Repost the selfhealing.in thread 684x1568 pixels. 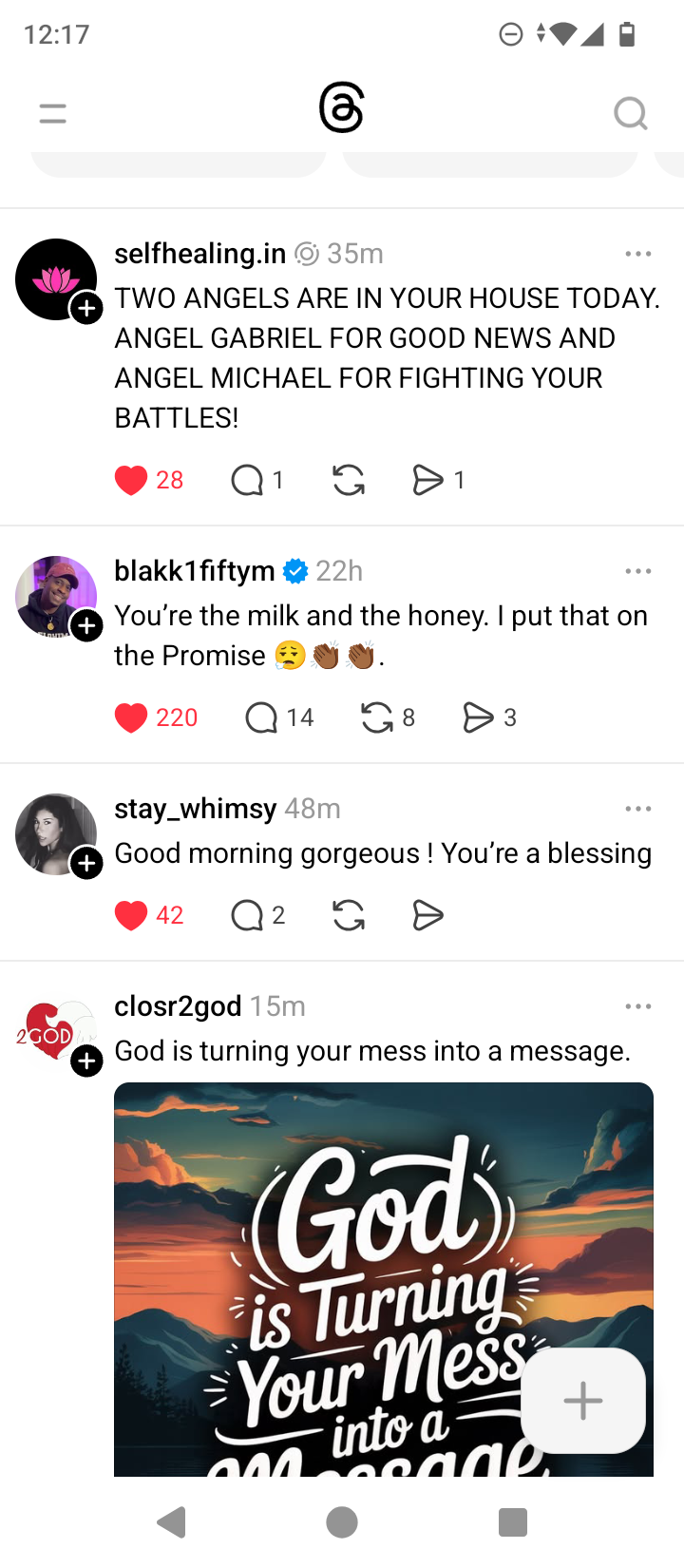point(349,481)
